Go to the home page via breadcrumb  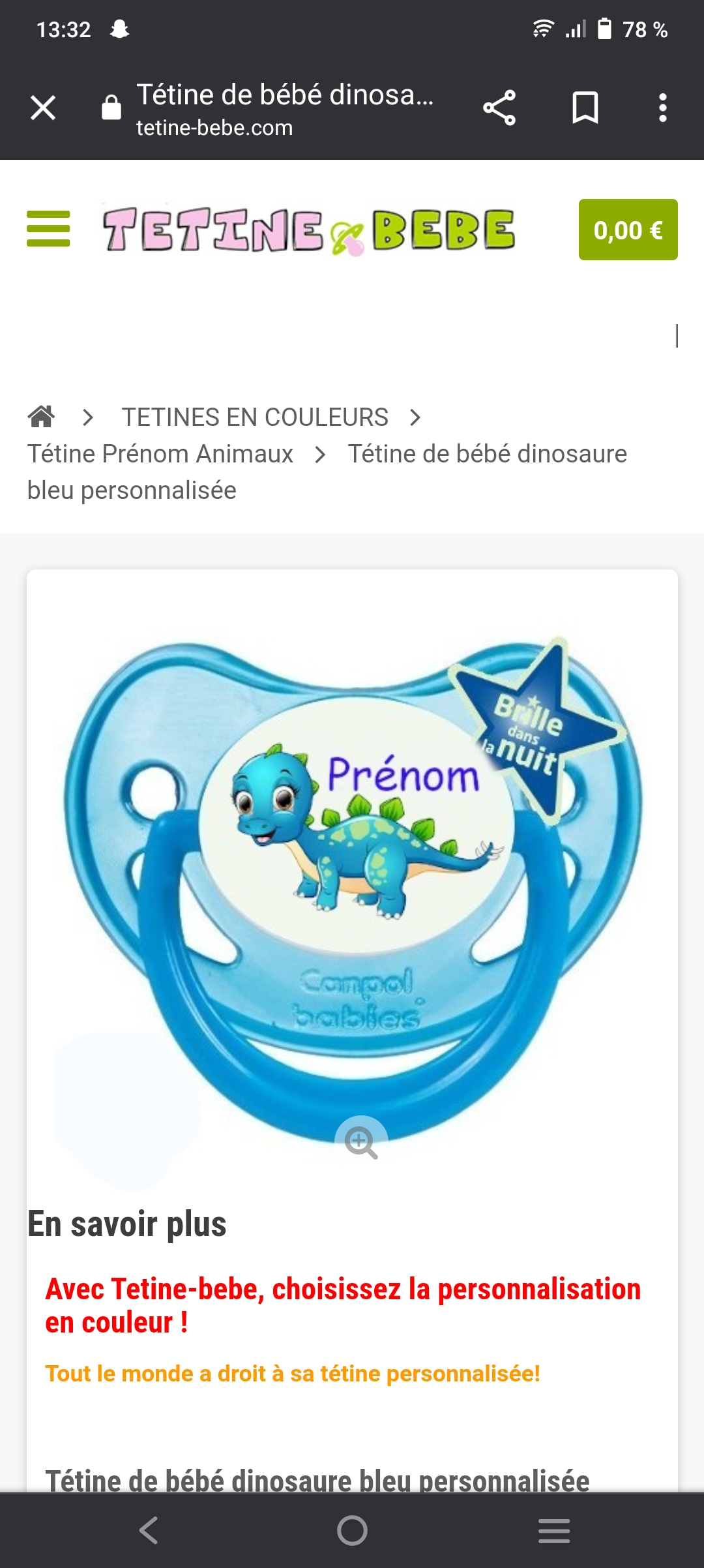41,416
